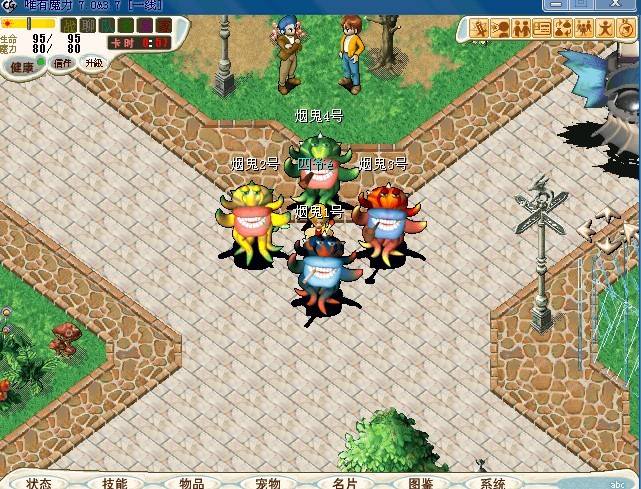
Task: Select the 信件 mail tab
Action: tap(62, 63)
